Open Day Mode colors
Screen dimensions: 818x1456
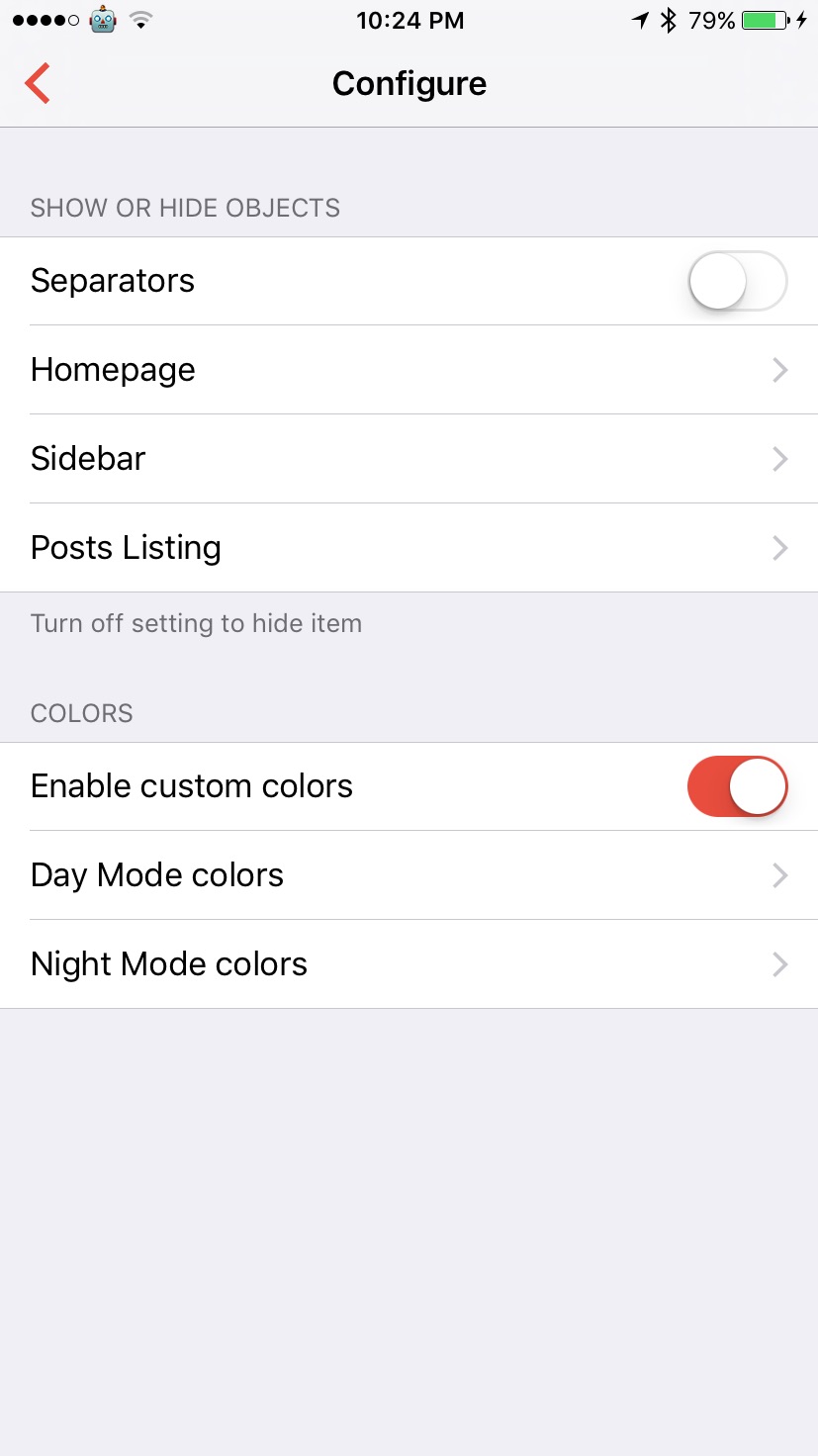pyautogui.click(x=409, y=875)
